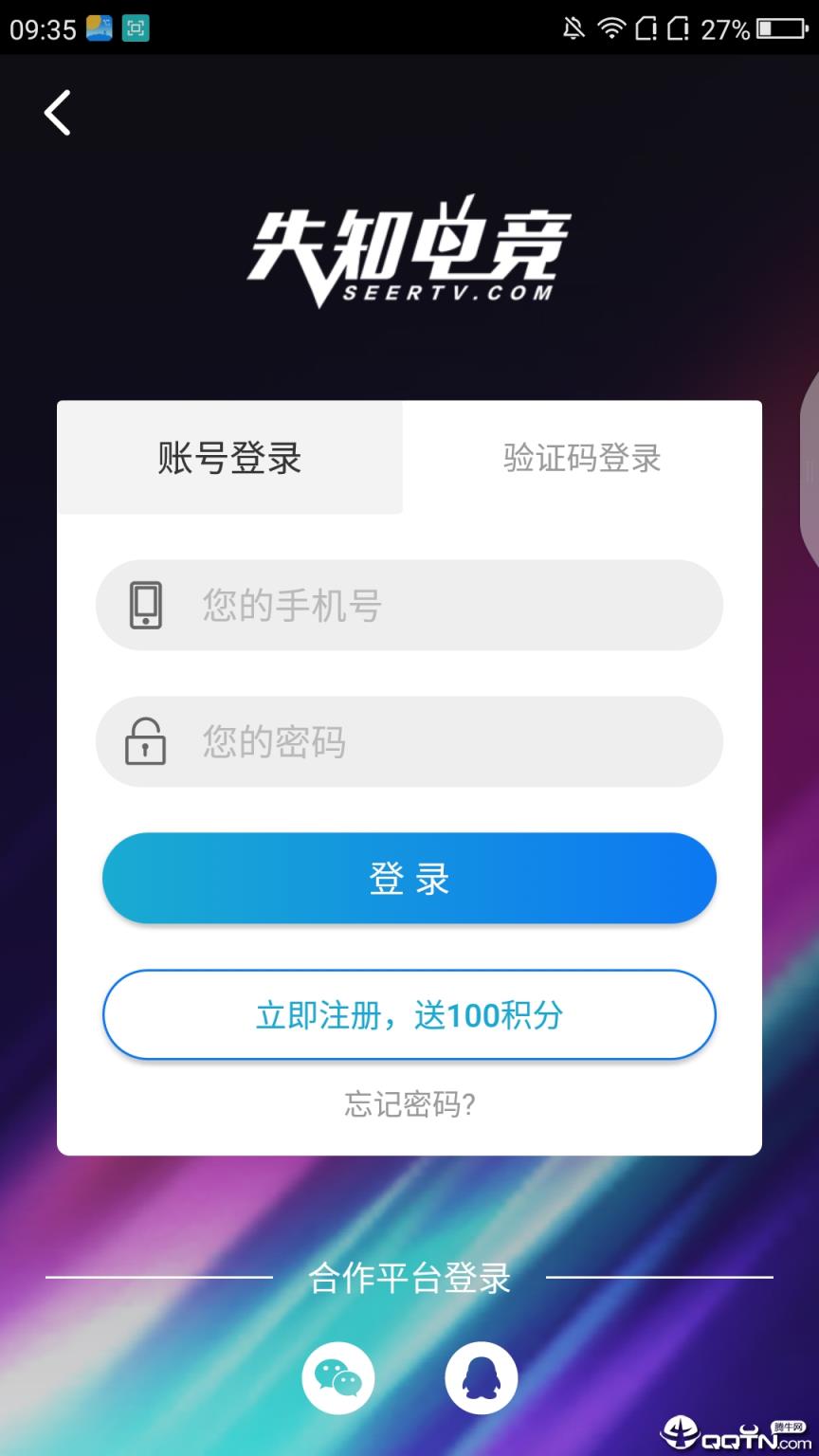The height and width of the screenshot is (1456, 819).
Task: Tap the 合作平台登录 section label
Action: point(409,1277)
